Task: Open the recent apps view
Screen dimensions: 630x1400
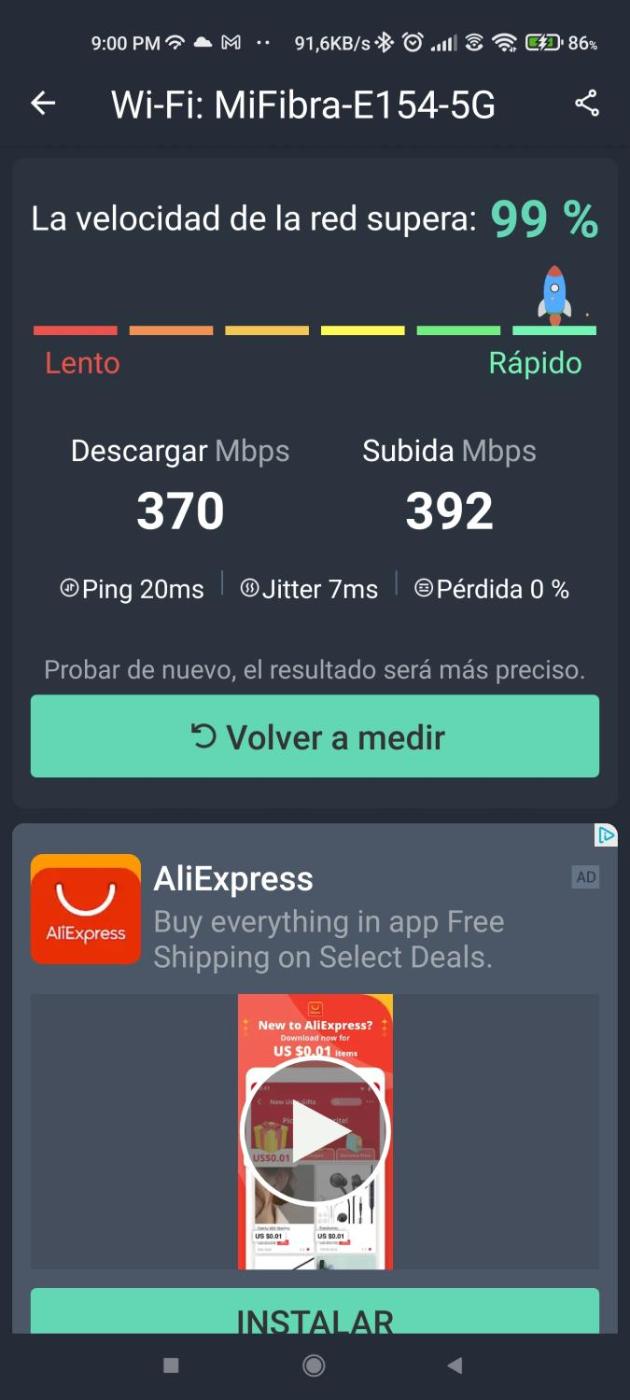Action: [171, 1365]
